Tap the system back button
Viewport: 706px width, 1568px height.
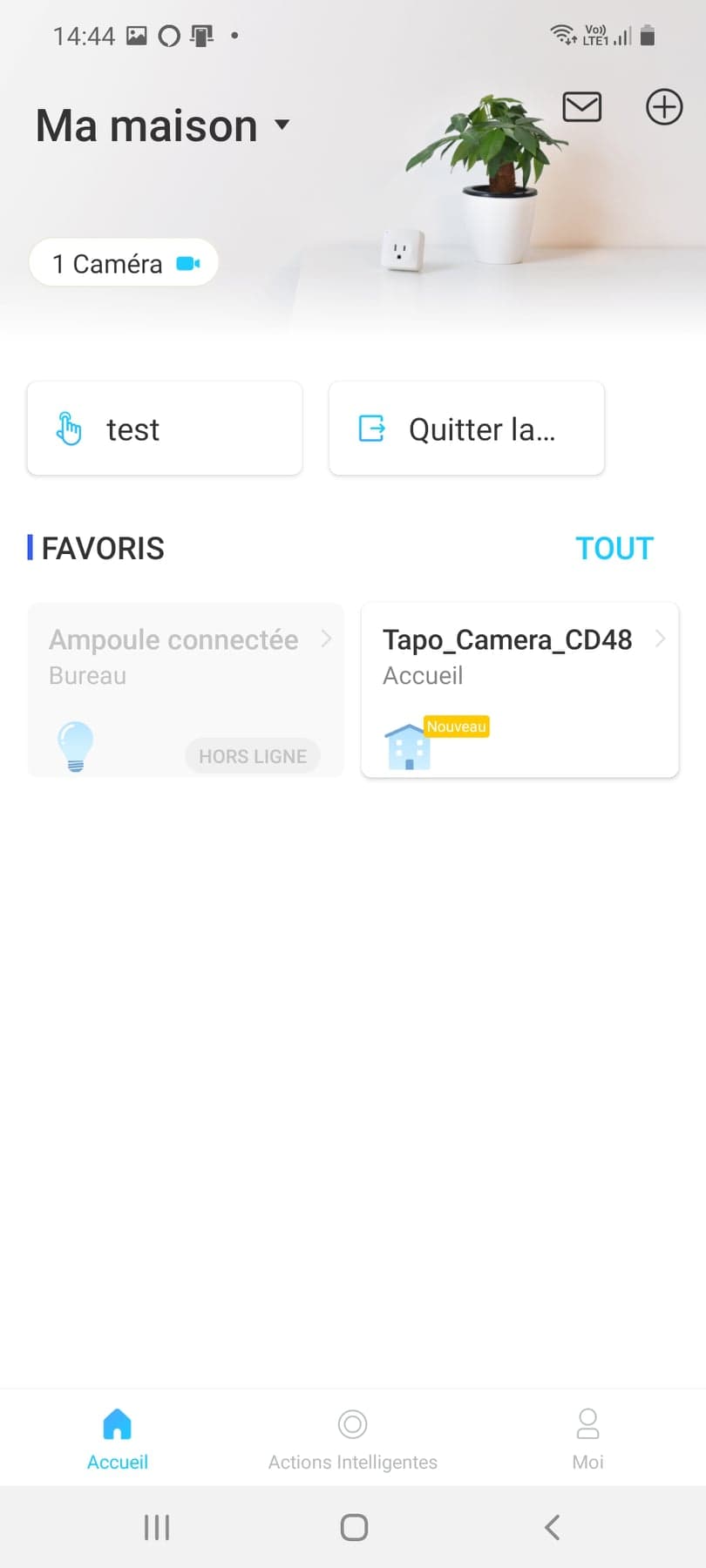coord(552,1527)
